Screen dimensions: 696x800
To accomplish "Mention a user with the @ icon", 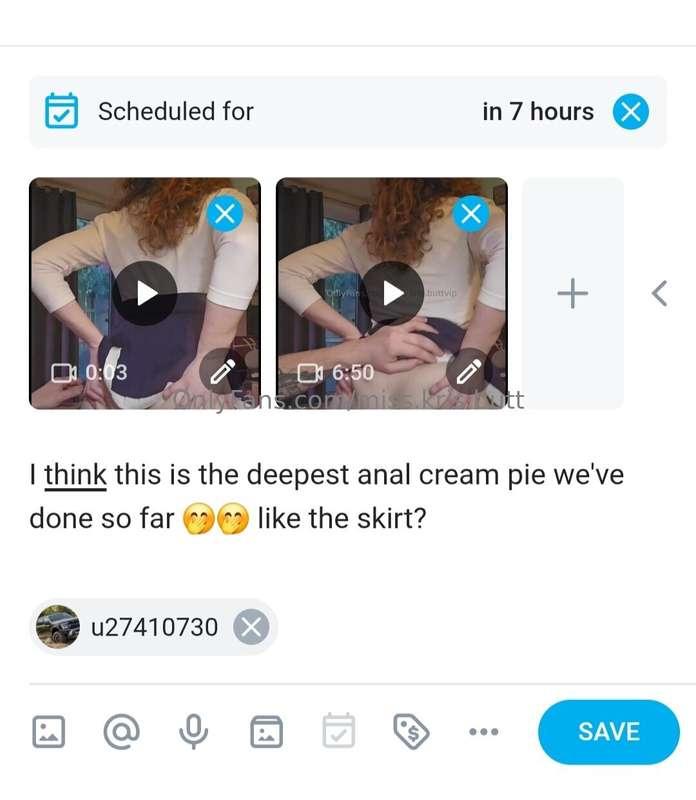I will point(121,732).
